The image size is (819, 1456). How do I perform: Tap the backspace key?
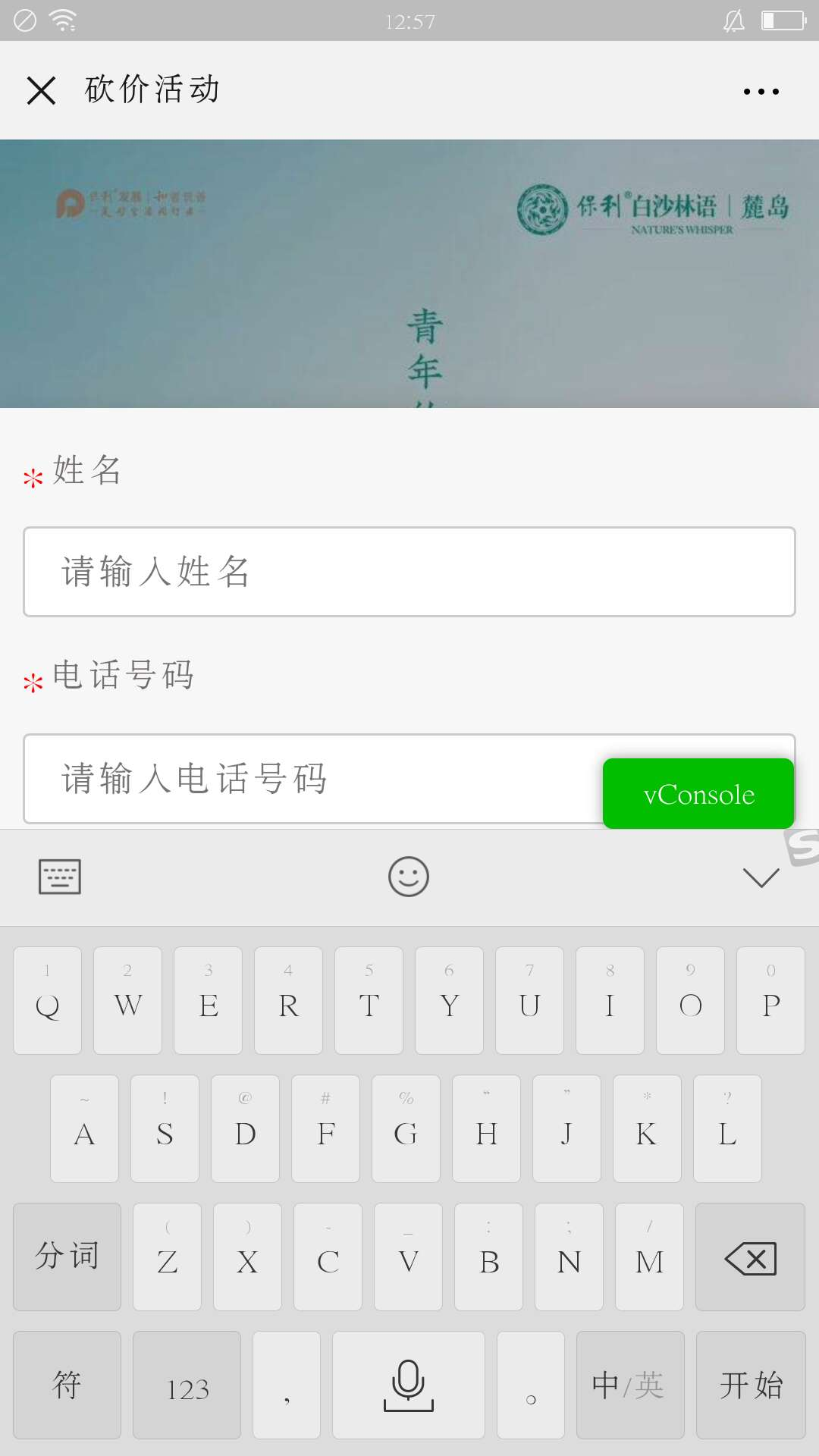point(750,1258)
